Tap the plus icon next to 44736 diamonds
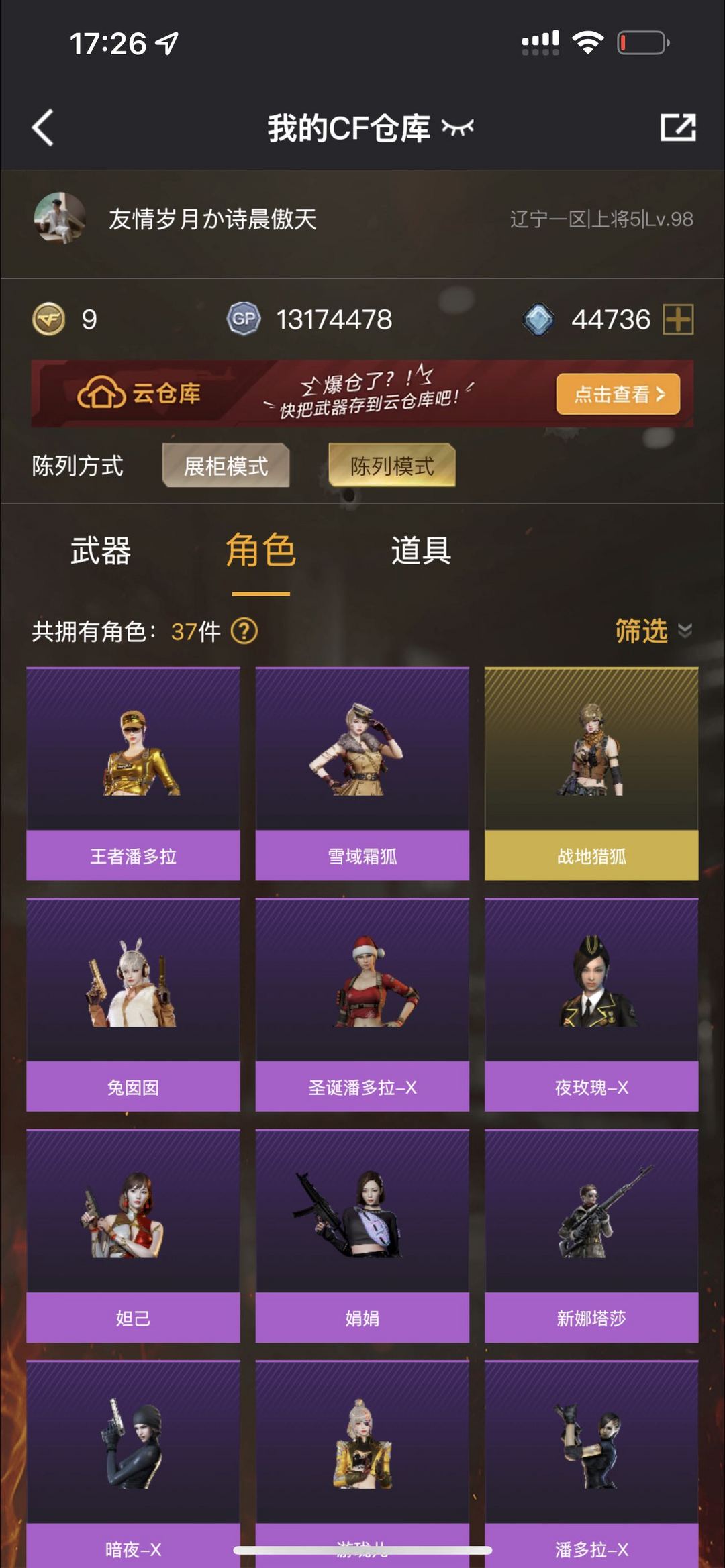Image resolution: width=725 pixels, height=1568 pixels. (x=678, y=319)
